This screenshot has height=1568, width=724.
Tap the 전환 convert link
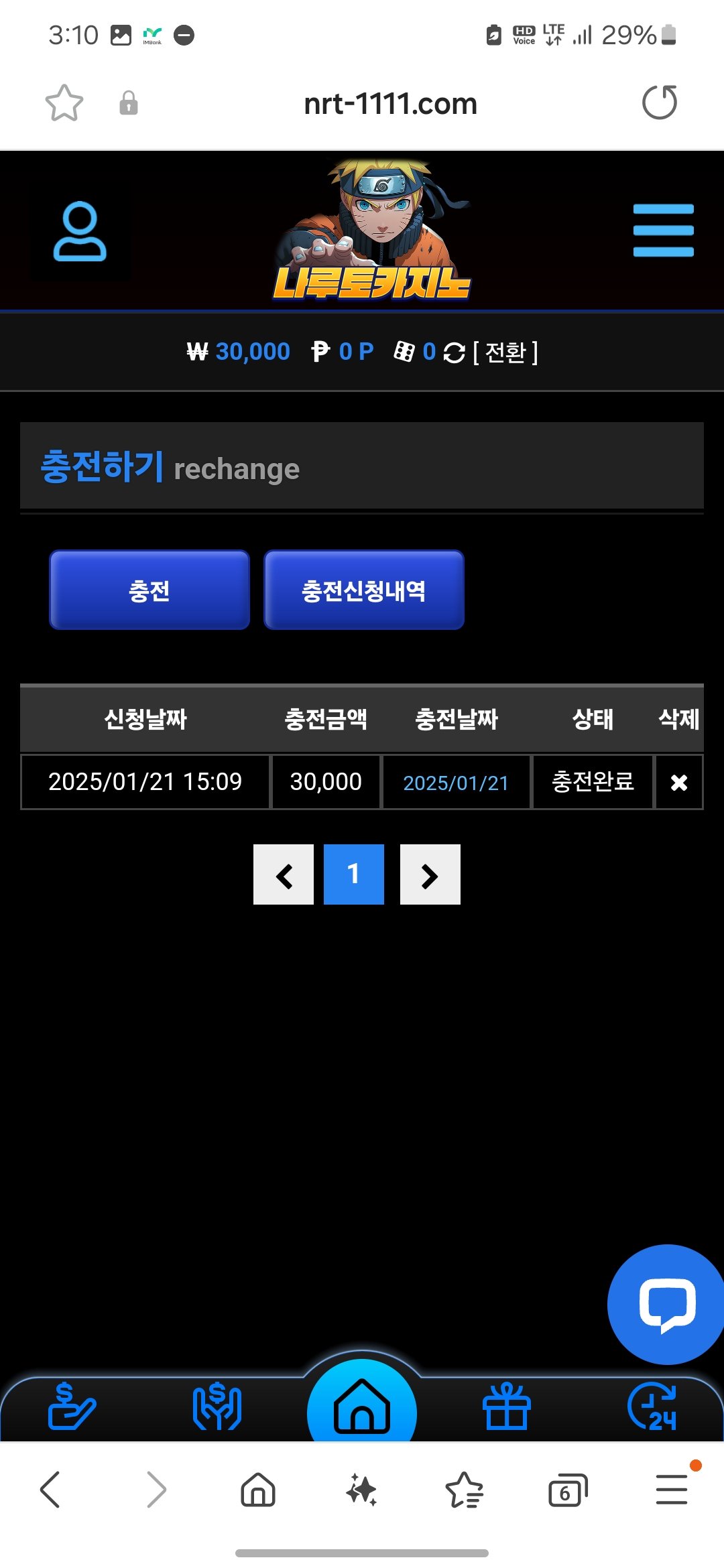[505, 352]
